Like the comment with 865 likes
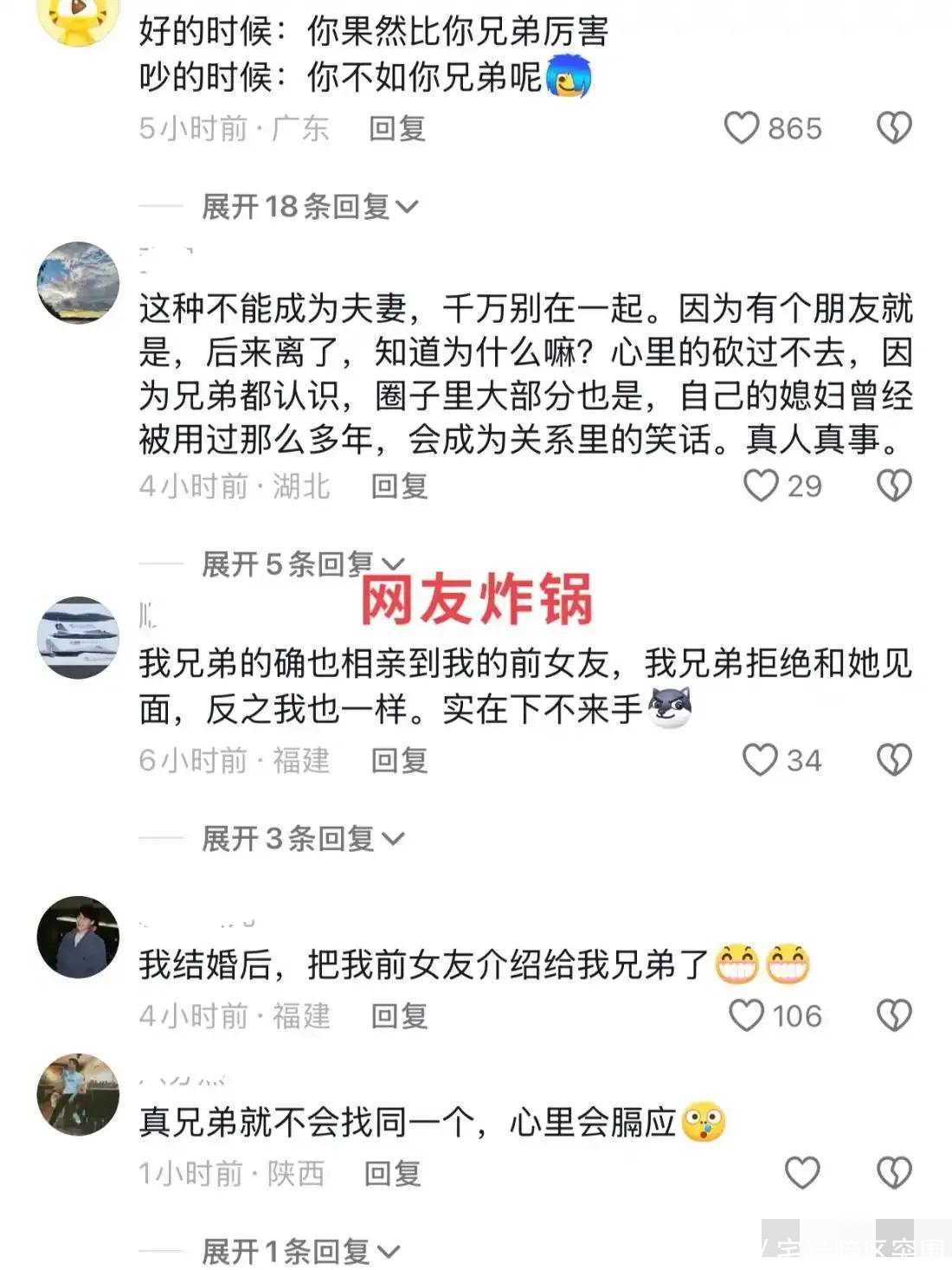952x1270 pixels. click(742, 128)
